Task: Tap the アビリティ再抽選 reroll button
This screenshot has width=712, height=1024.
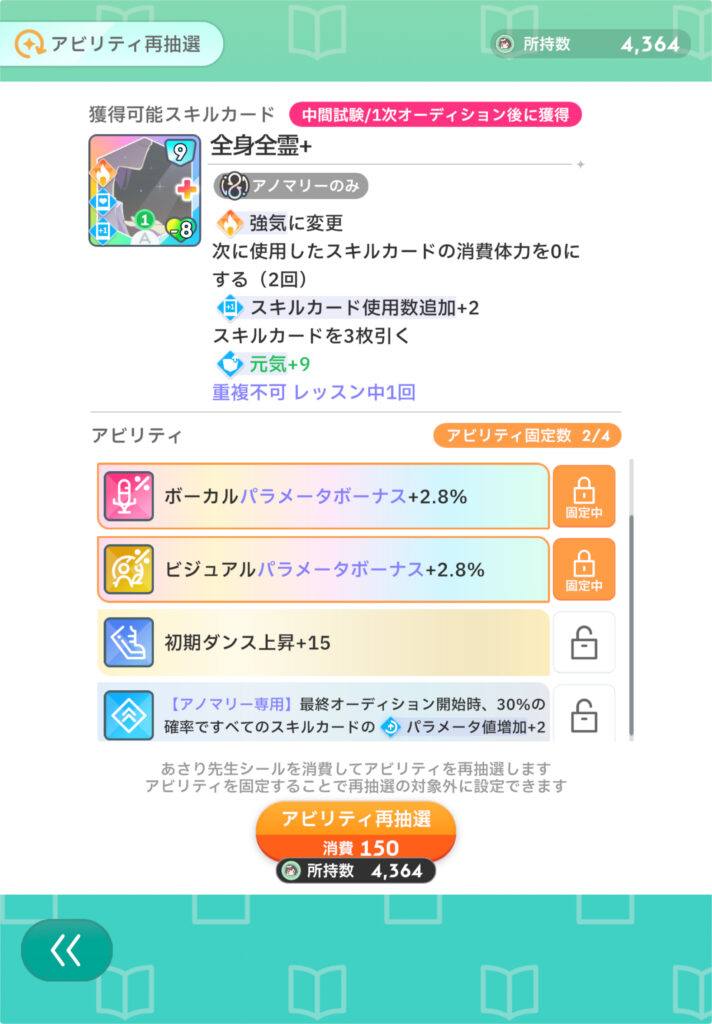Action: 356,830
